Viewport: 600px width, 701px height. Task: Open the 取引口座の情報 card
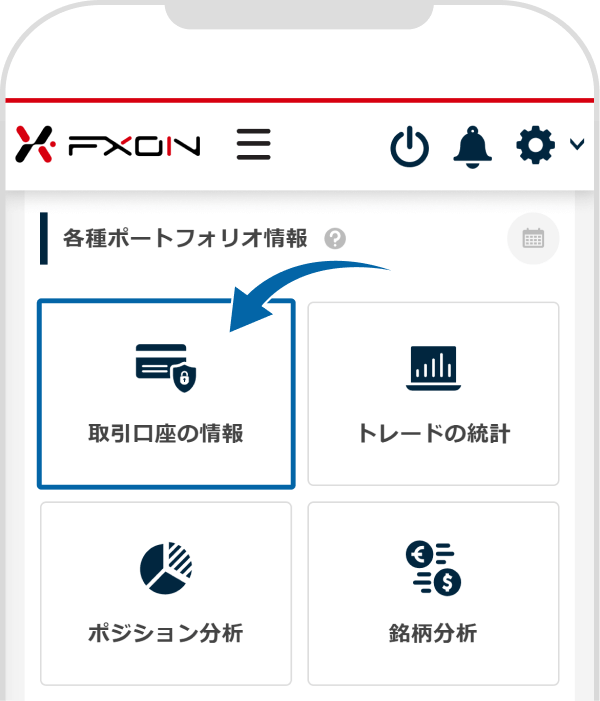coord(166,393)
